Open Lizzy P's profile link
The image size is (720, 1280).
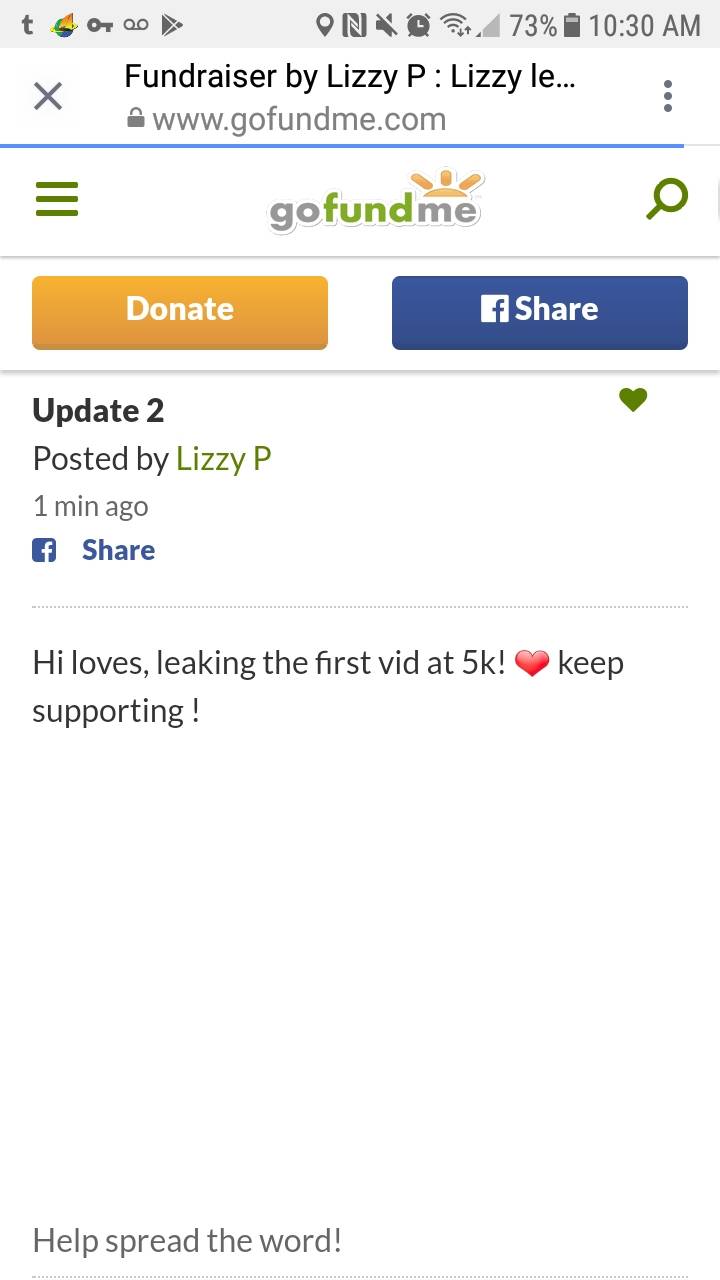223,458
